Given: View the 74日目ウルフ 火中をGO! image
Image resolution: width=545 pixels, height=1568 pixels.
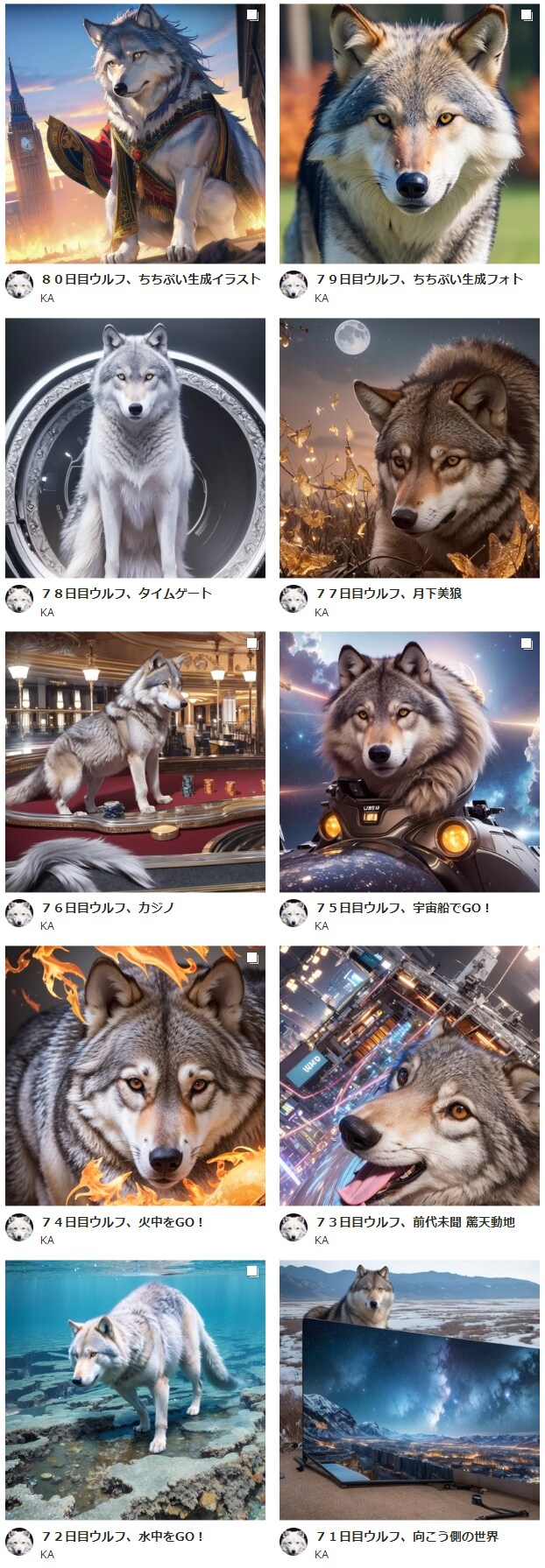Looking at the screenshot, I should (x=135, y=1075).
